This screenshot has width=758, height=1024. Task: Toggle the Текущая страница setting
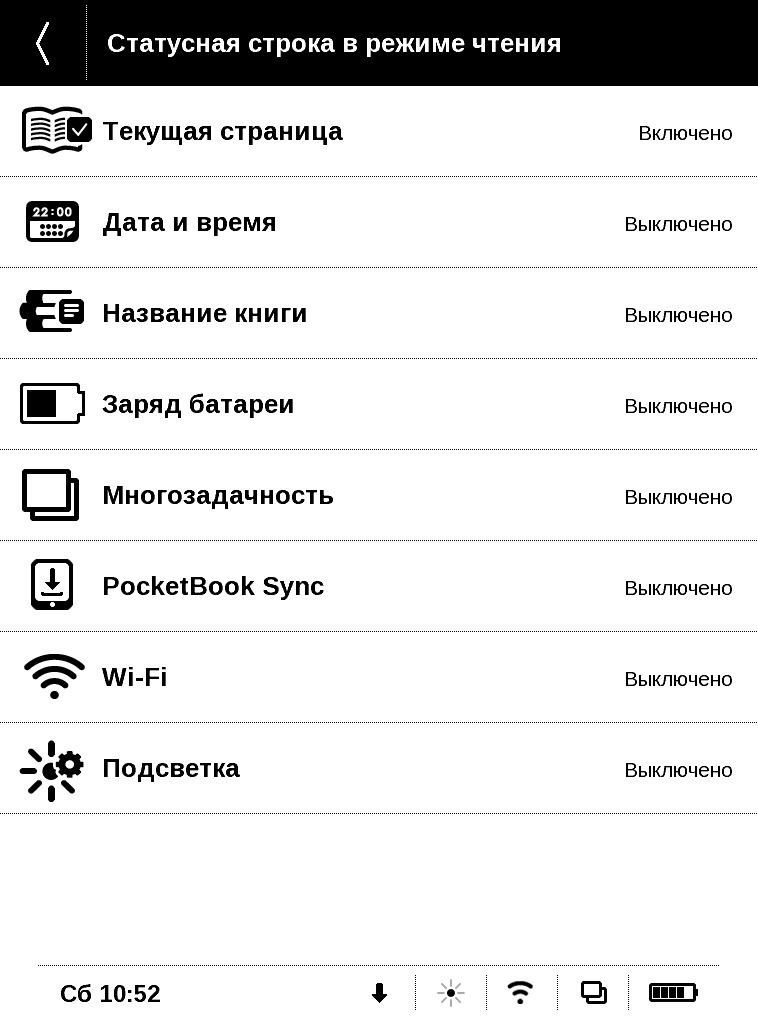(x=378, y=132)
